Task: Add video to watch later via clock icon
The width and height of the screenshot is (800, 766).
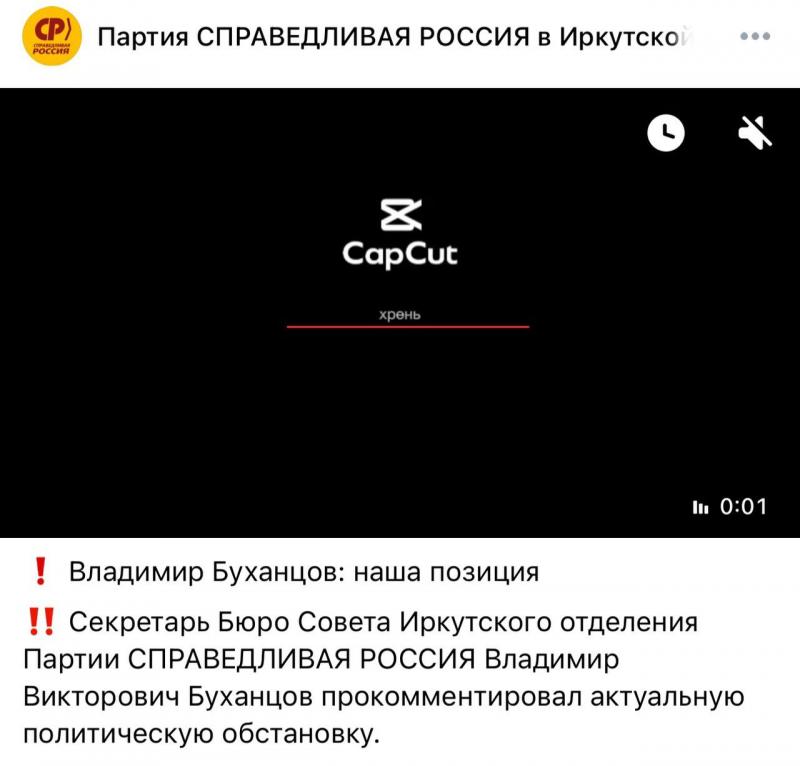Action: (x=666, y=132)
